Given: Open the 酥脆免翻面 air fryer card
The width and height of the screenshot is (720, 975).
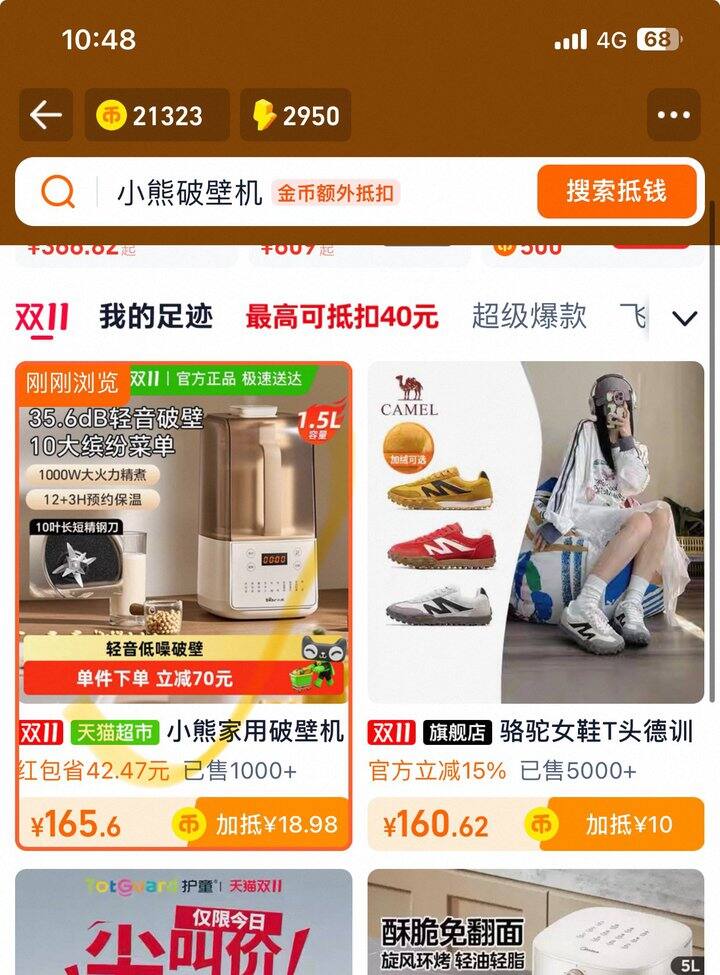Looking at the screenshot, I should [535, 925].
